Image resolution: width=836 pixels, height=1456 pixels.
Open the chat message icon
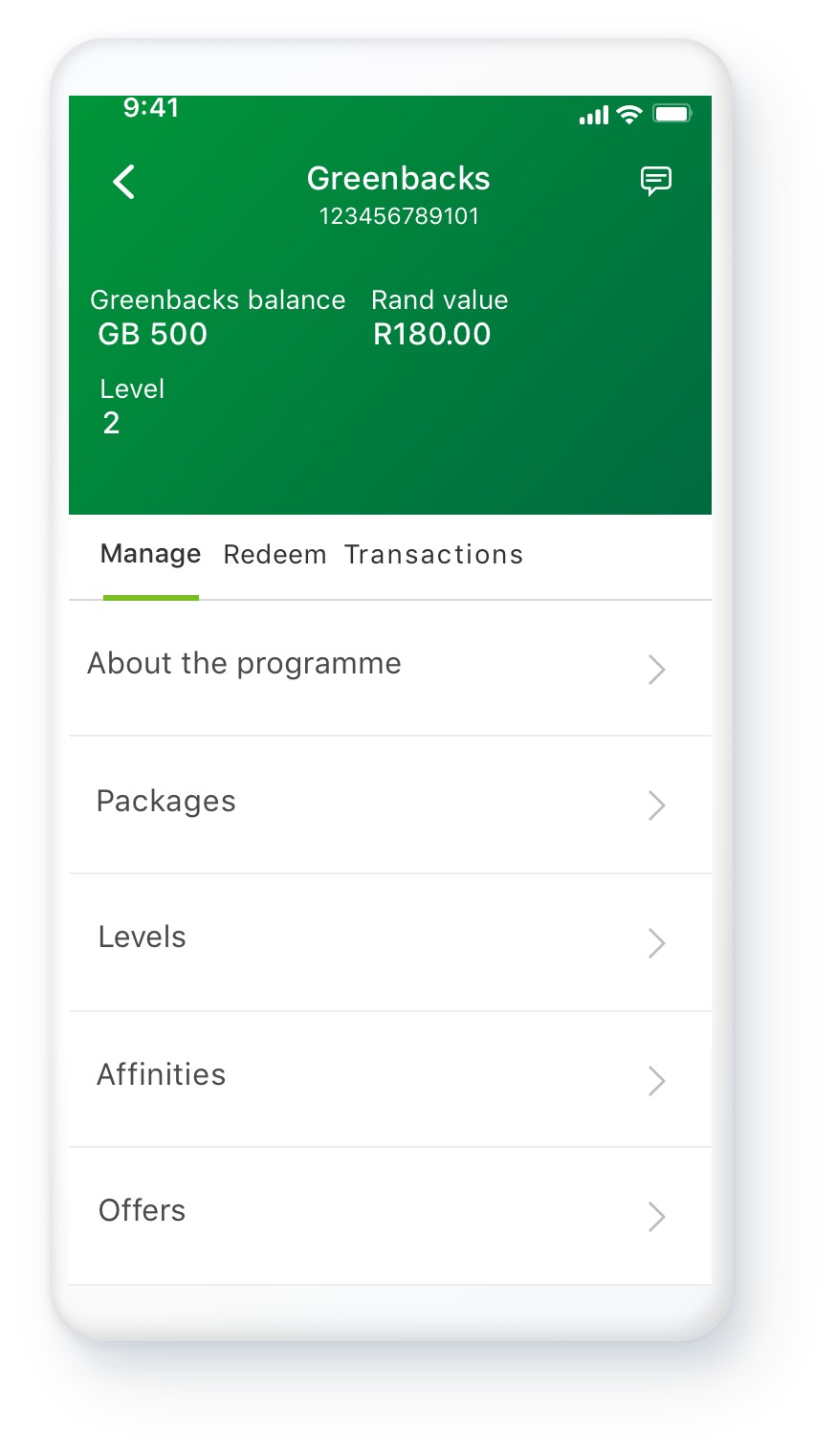pyautogui.click(x=657, y=181)
